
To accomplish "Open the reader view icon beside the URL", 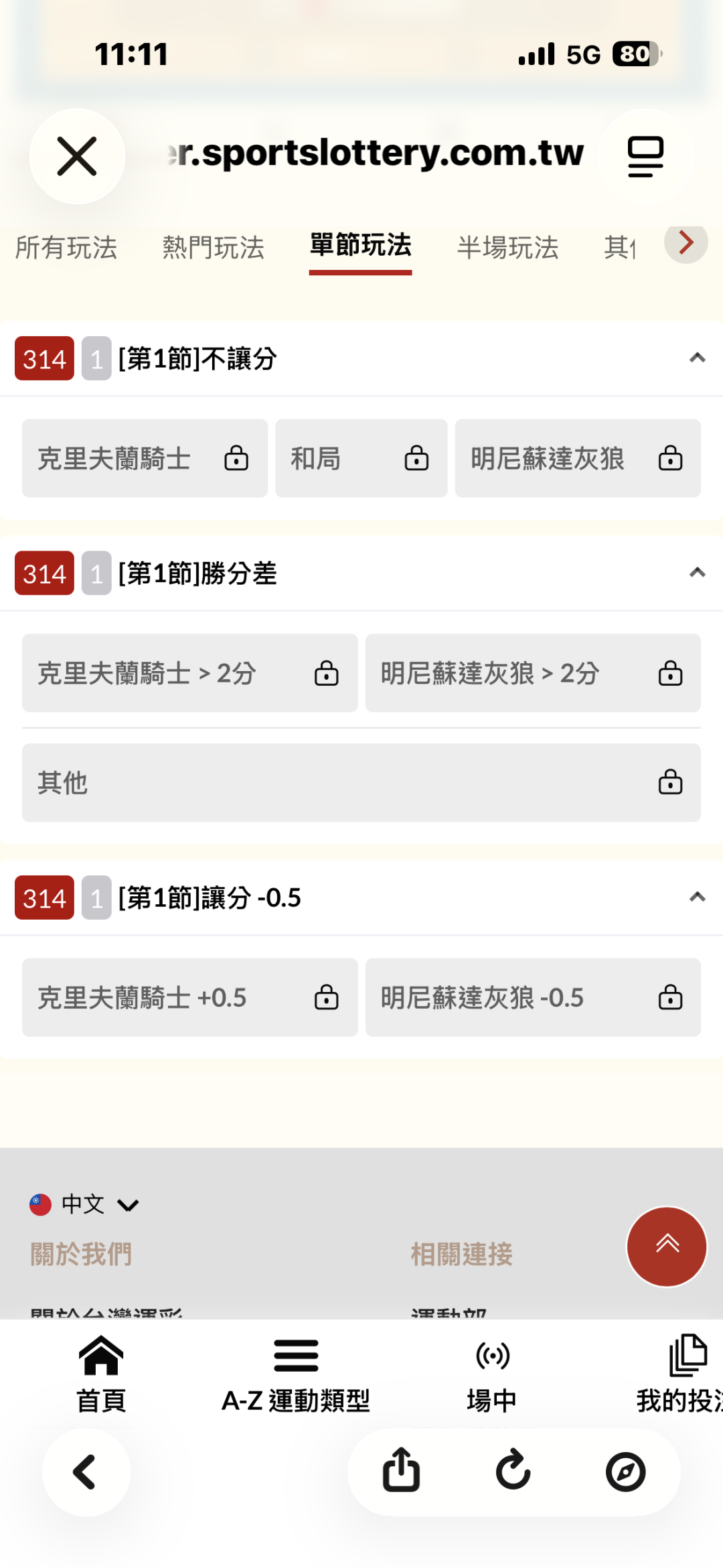I will pos(645,156).
